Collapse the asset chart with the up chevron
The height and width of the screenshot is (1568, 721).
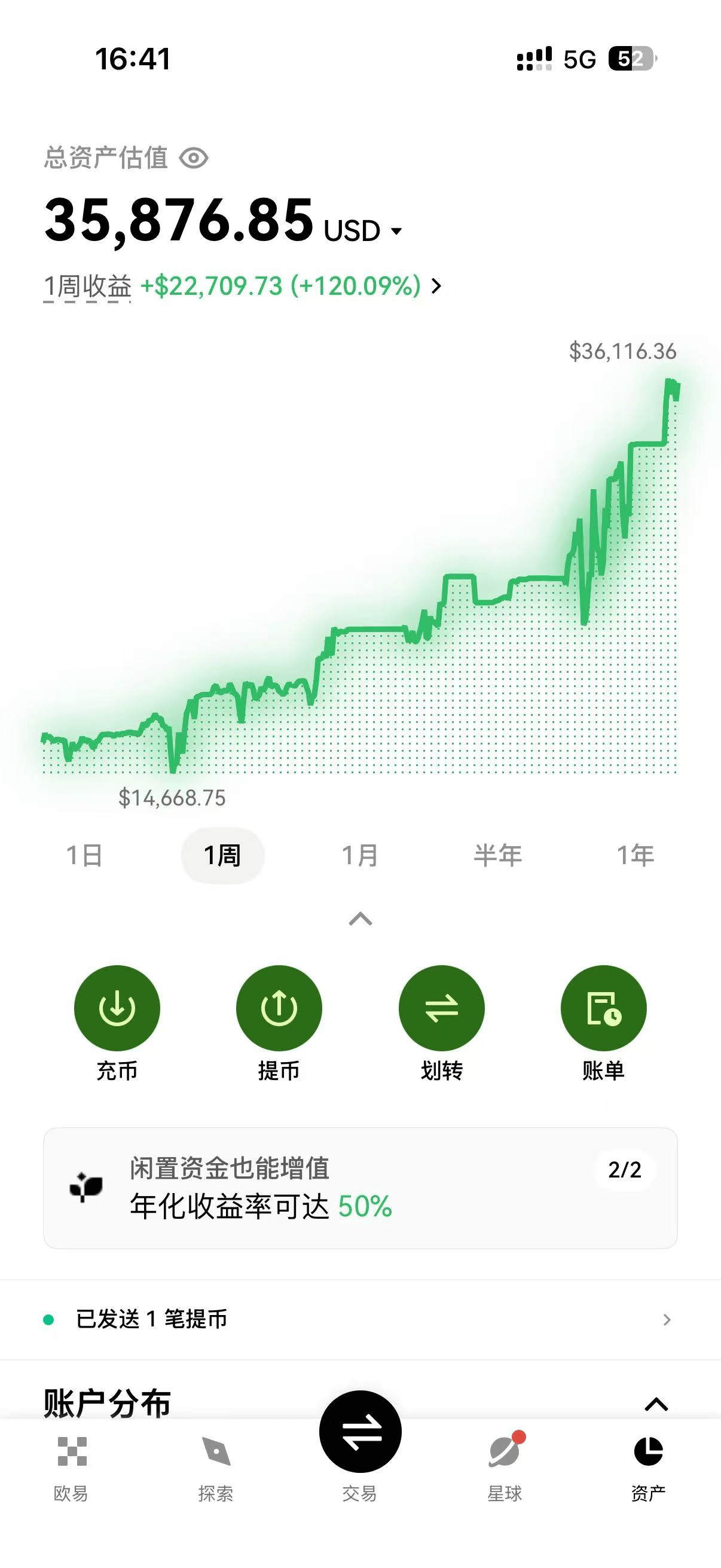click(360, 919)
